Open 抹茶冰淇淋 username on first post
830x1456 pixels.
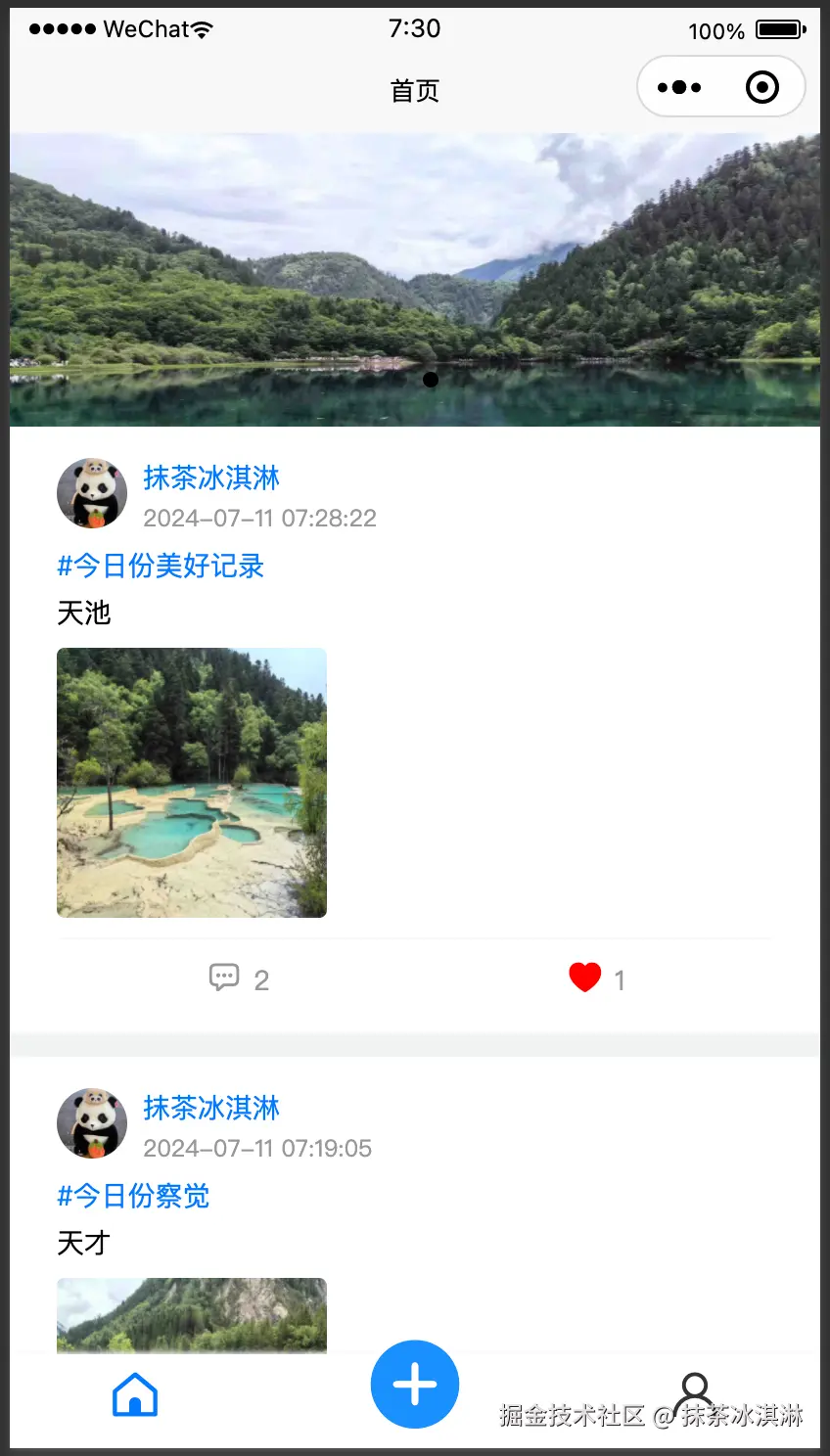point(211,478)
